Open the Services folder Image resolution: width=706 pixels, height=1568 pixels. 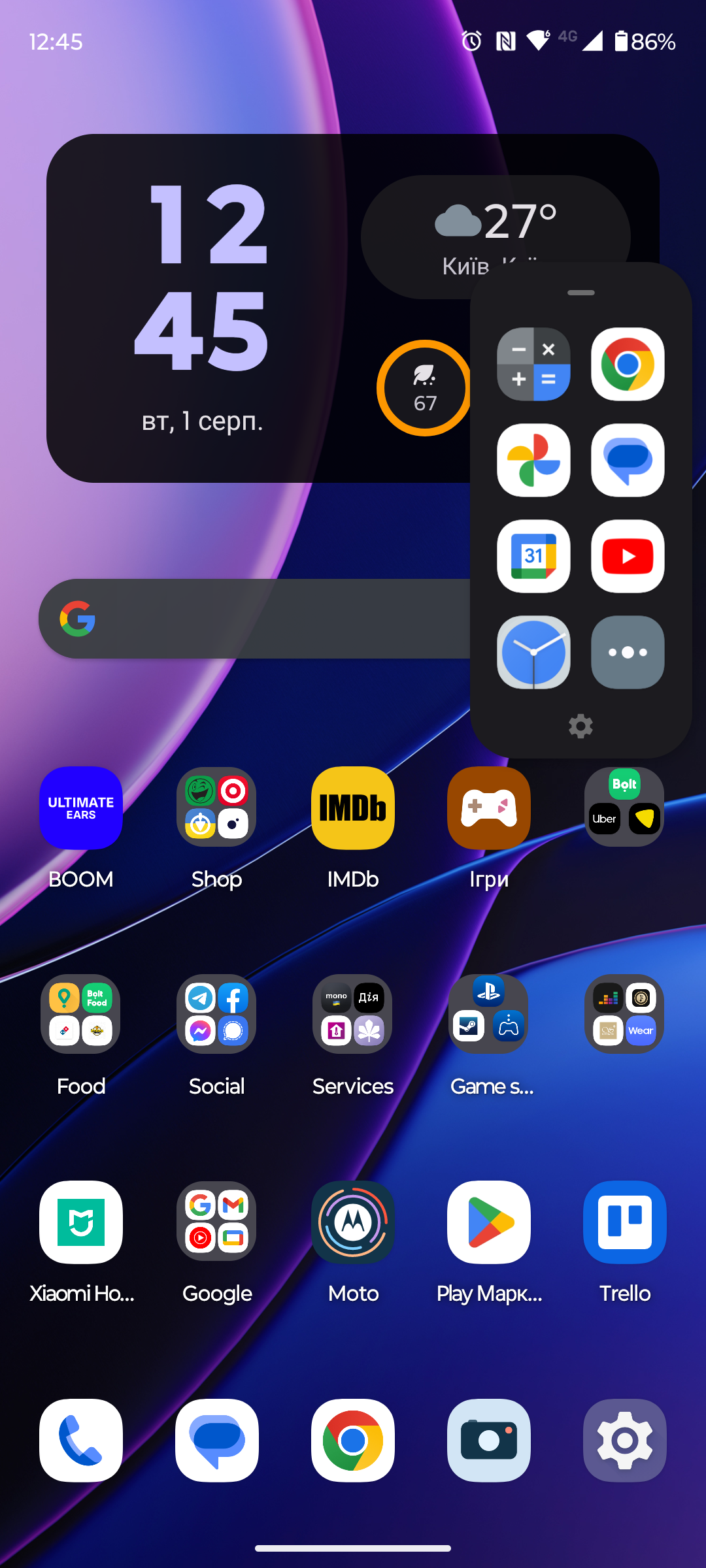(353, 1015)
